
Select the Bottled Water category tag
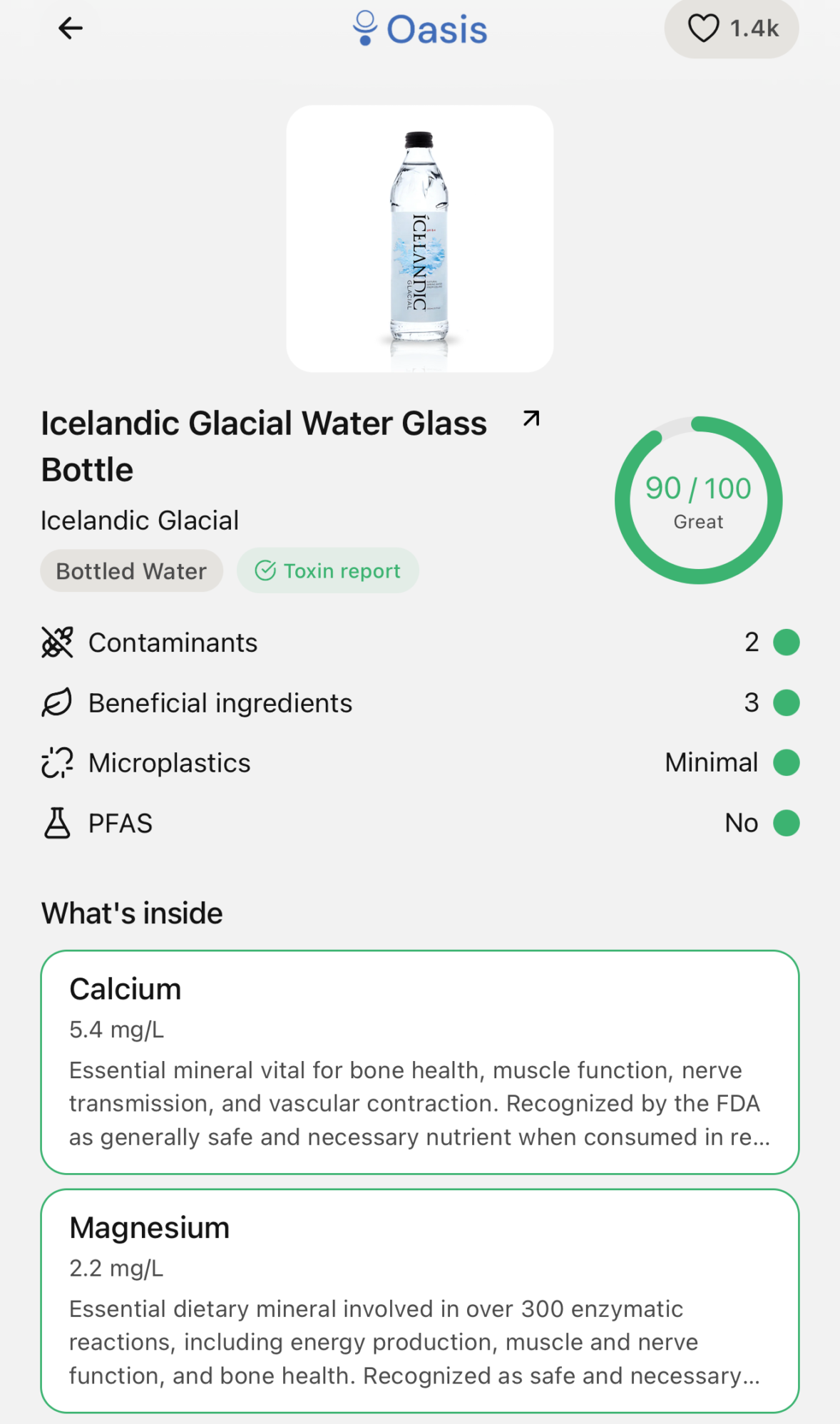click(130, 570)
